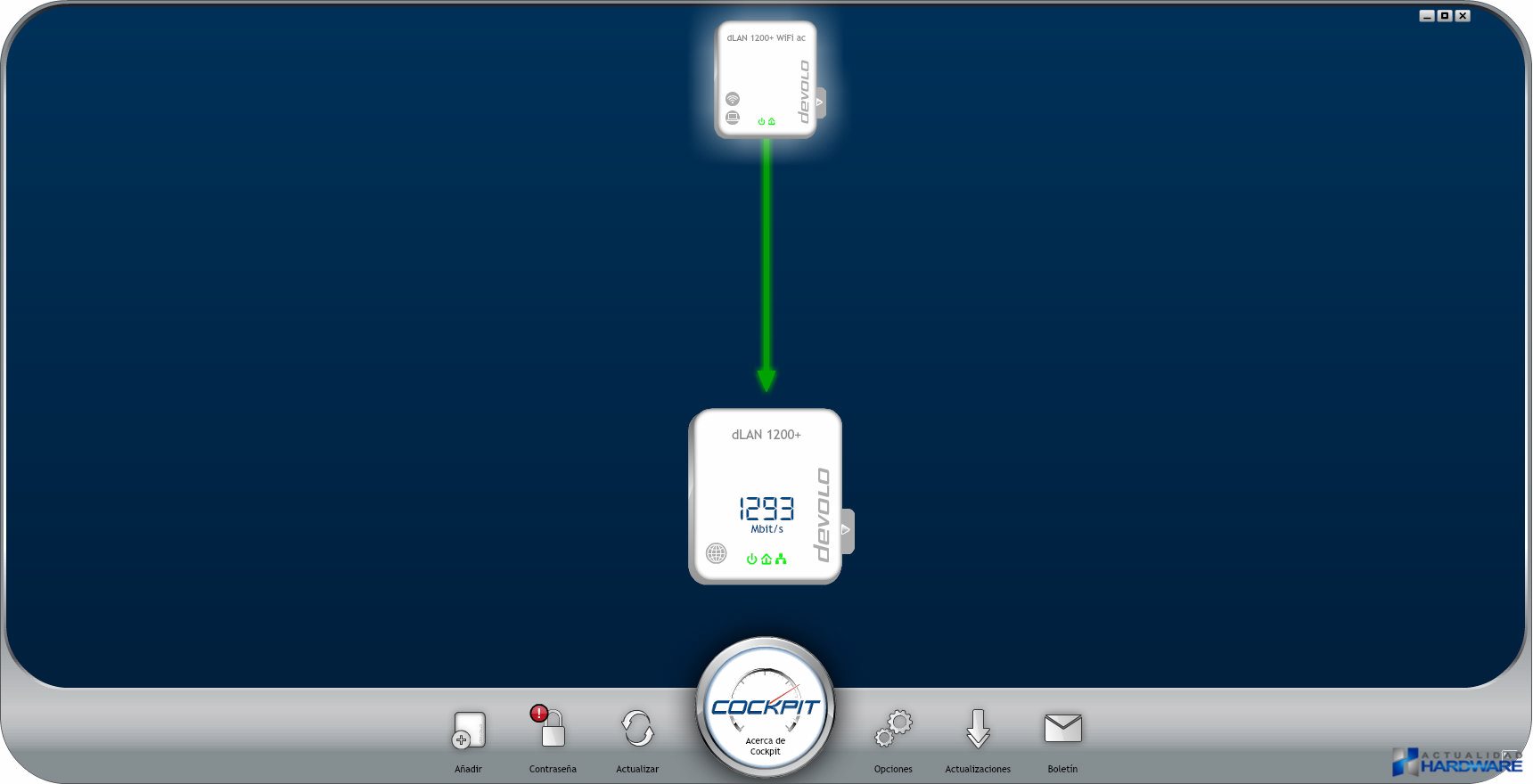Screen dimensions: 1533x784
Task: Close the Cockpit window
Action: pos(1463,15)
